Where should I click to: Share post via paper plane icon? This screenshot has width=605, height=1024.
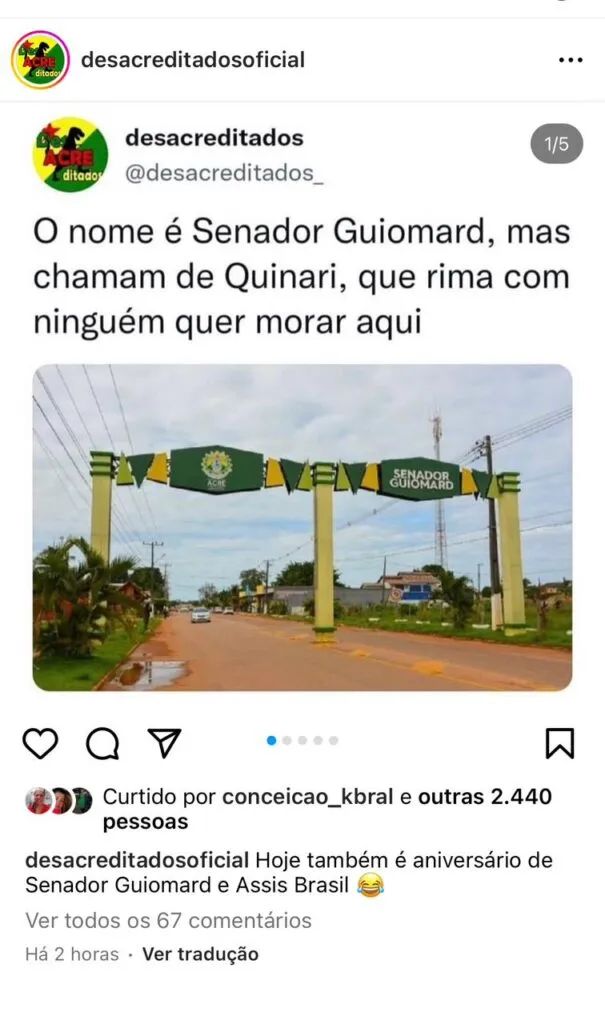click(164, 743)
